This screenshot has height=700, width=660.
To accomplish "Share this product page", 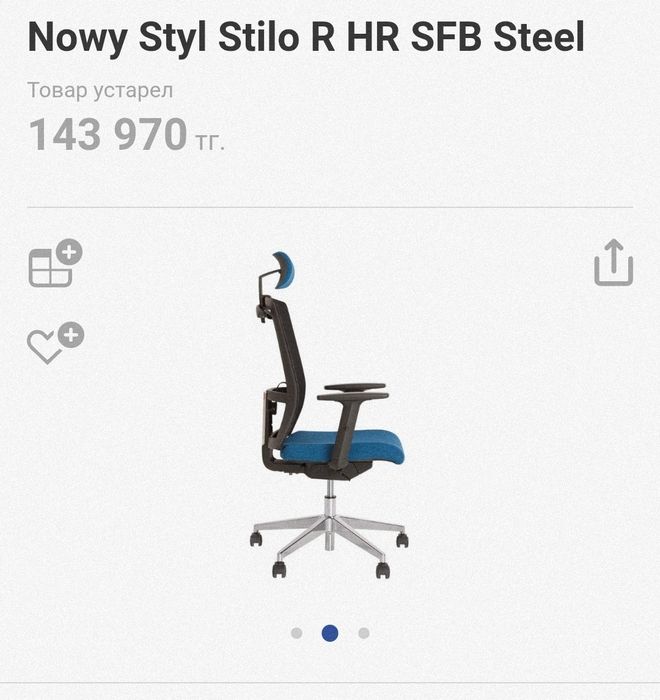I will click(613, 264).
